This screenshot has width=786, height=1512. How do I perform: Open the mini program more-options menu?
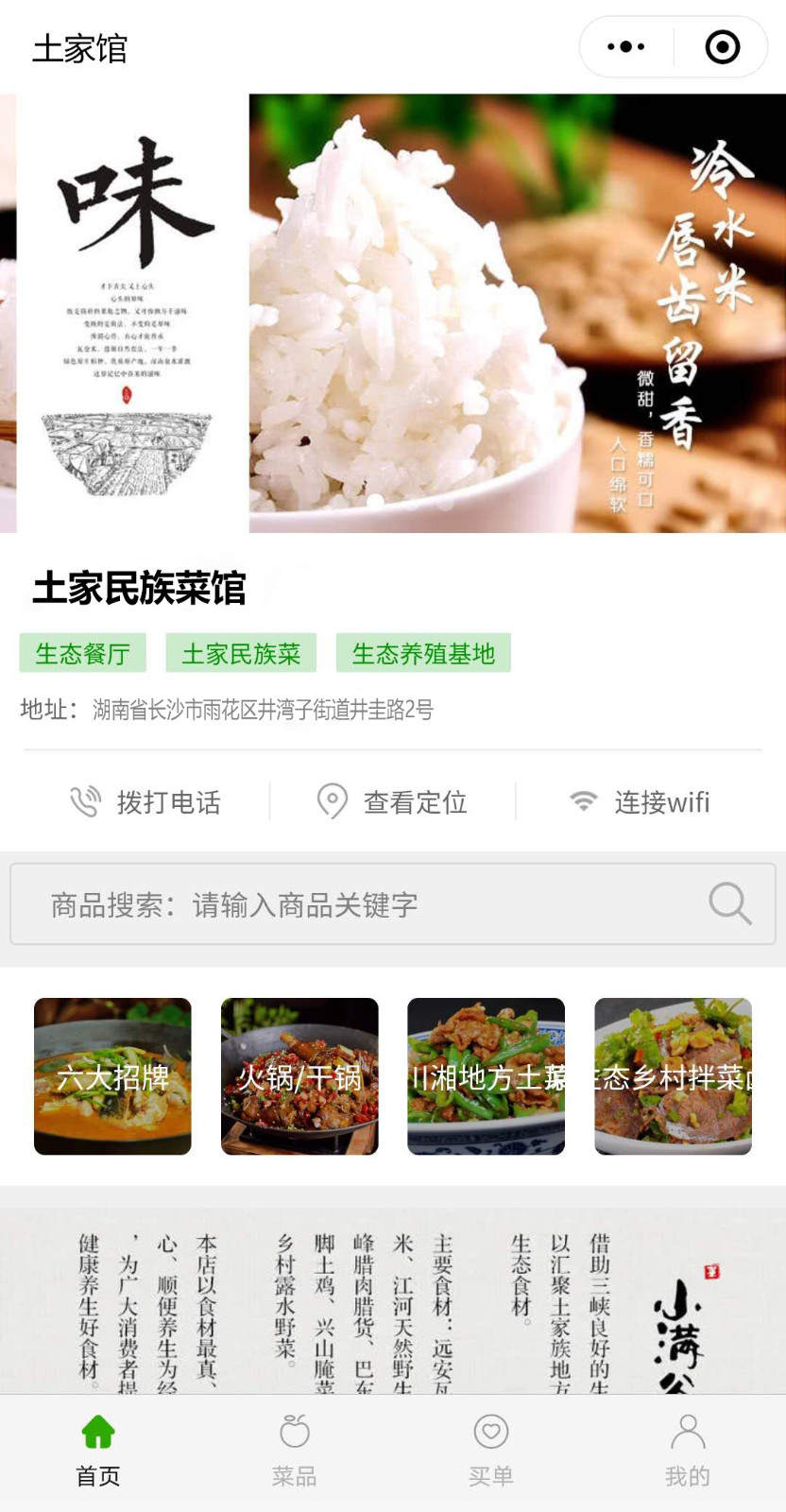click(x=626, y=46)
